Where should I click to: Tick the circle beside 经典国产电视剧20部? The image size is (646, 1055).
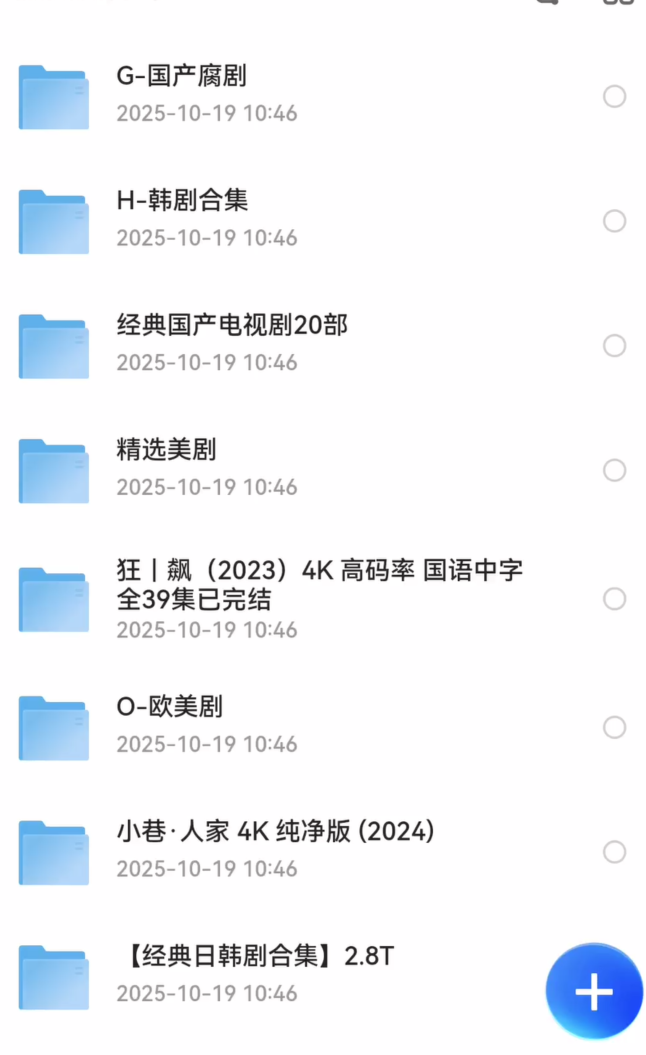coord(614,346)
